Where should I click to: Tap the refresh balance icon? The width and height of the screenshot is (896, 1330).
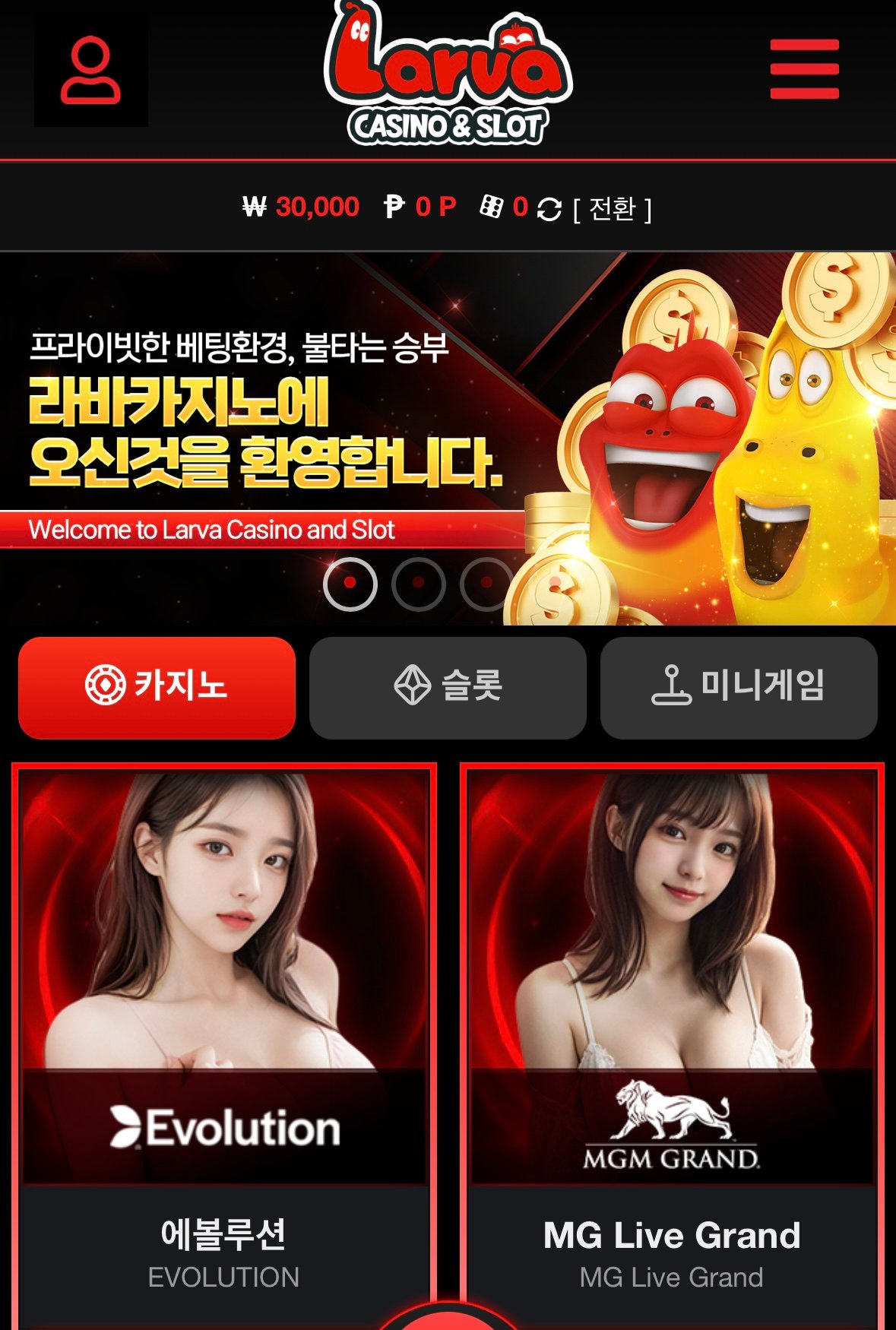coord(549,208)
